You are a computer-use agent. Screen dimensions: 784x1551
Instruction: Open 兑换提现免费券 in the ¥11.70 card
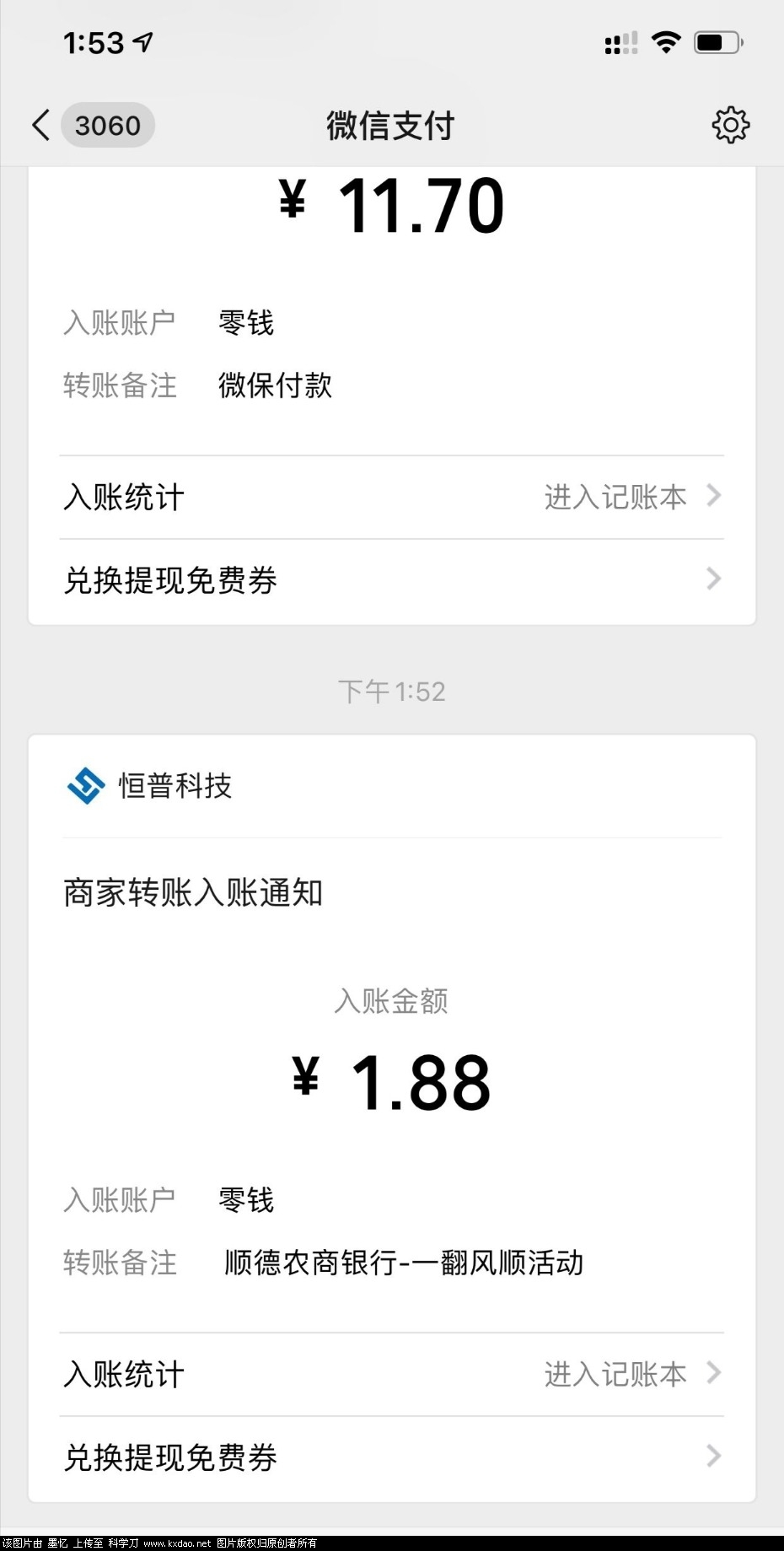tap(391, 580)
